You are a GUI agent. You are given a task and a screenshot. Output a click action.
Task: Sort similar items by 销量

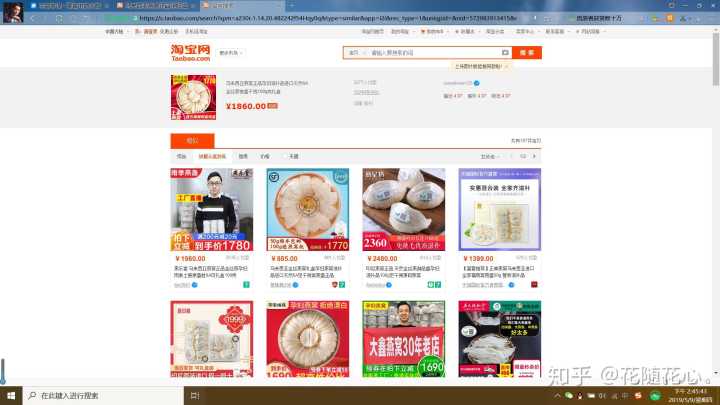[x=243, y=156]
